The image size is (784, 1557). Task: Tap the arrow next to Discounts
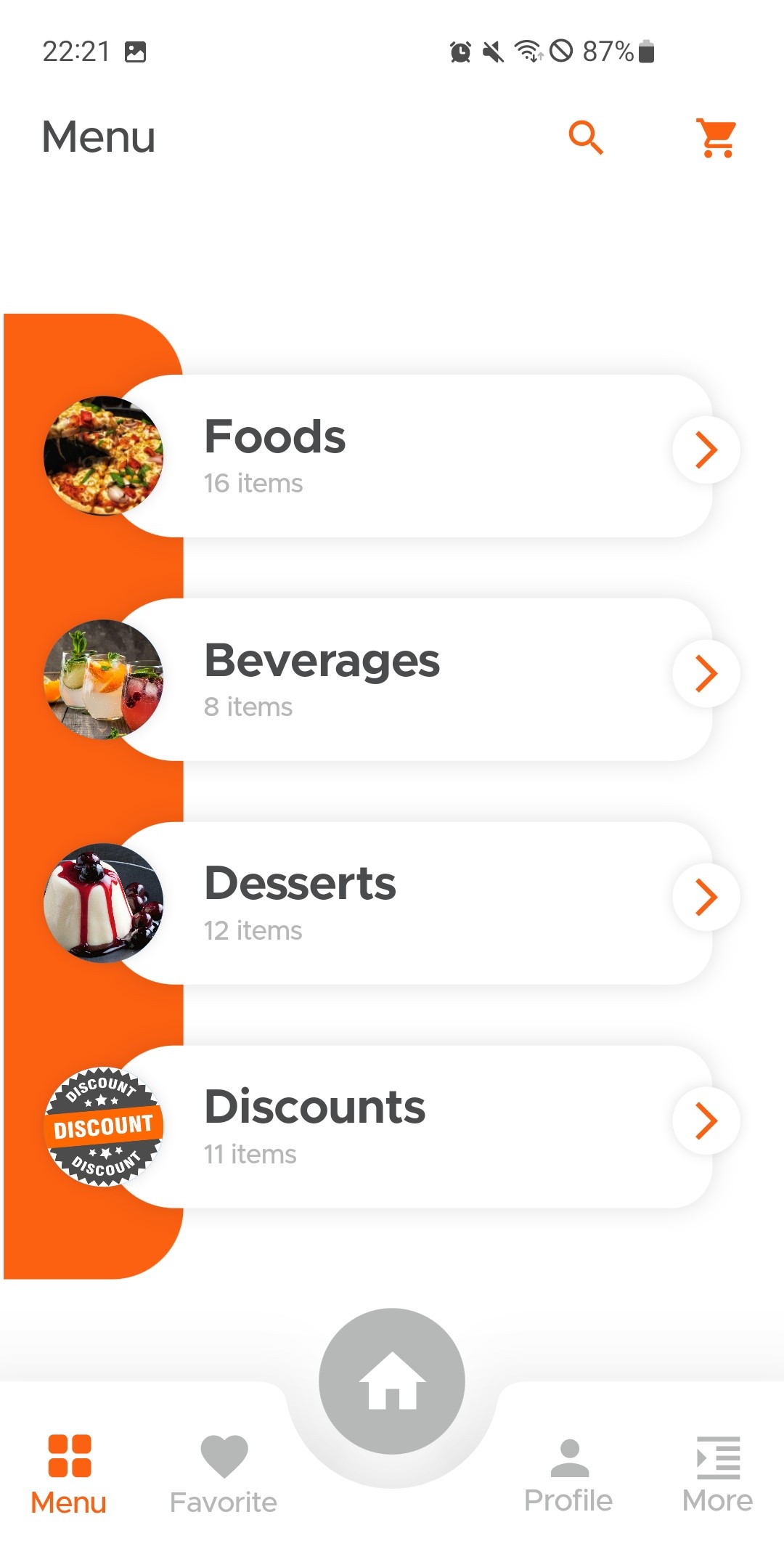point(706,1121)
